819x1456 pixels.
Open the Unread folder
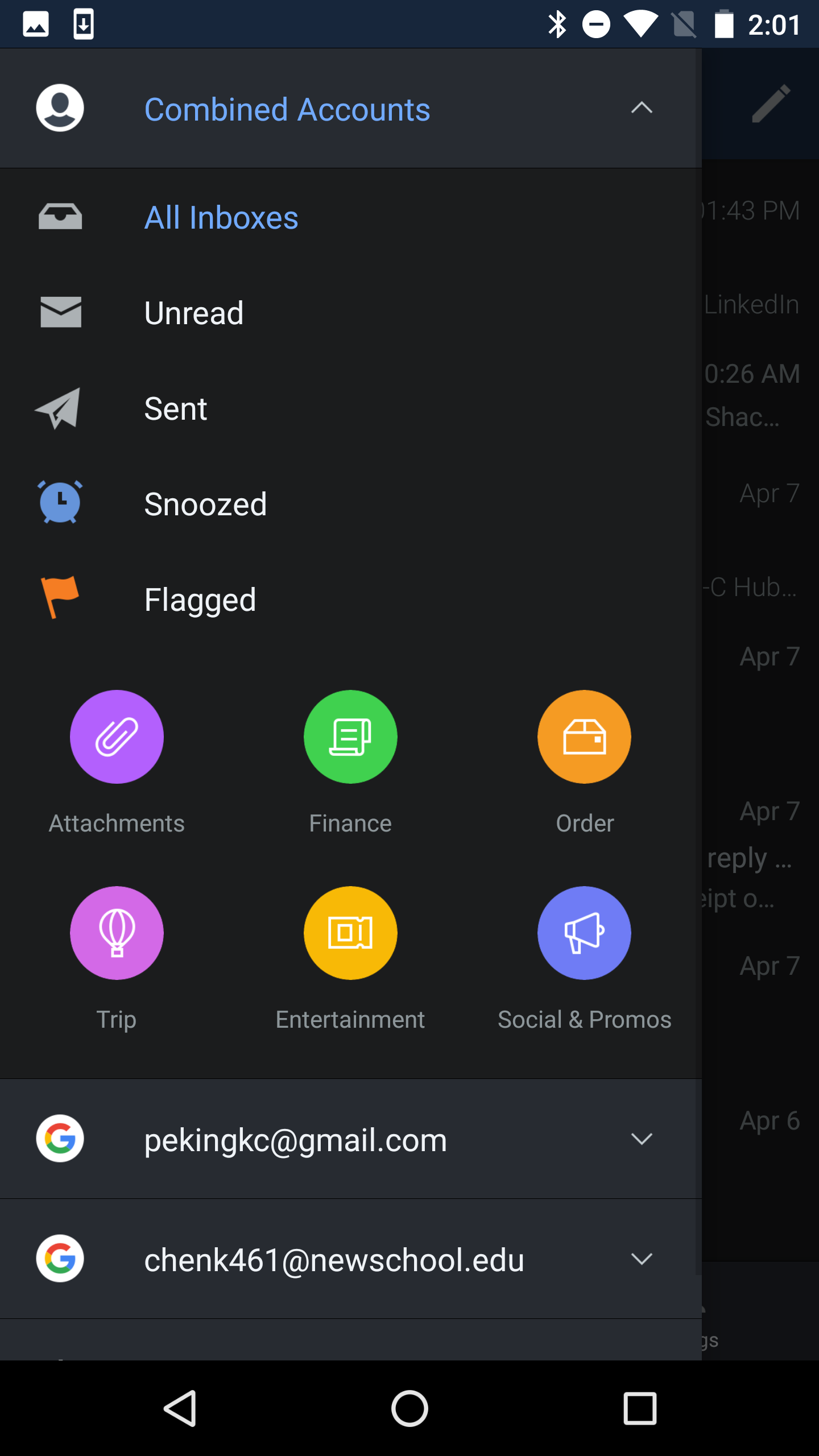click(351, 313)
